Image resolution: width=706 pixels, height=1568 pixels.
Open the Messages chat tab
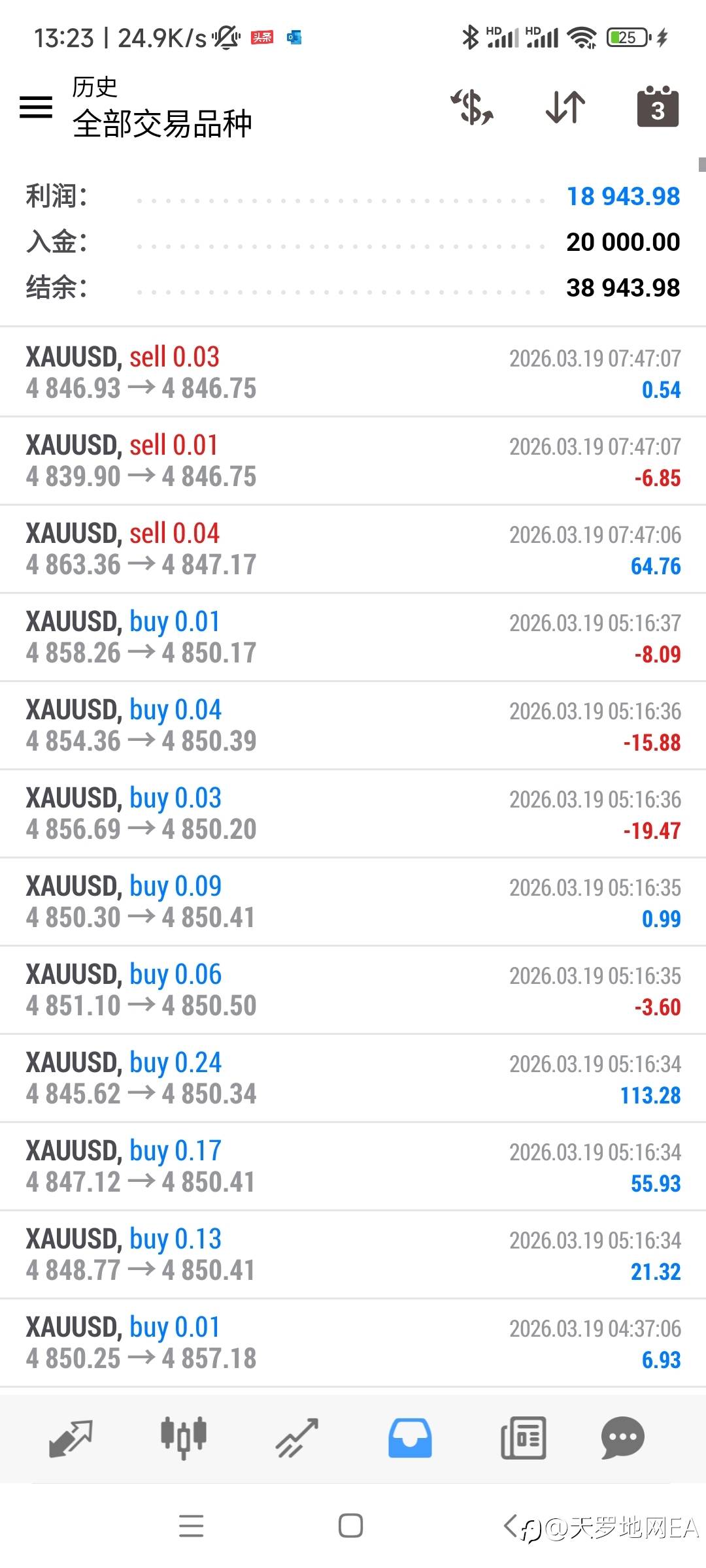pos(622,1437)
